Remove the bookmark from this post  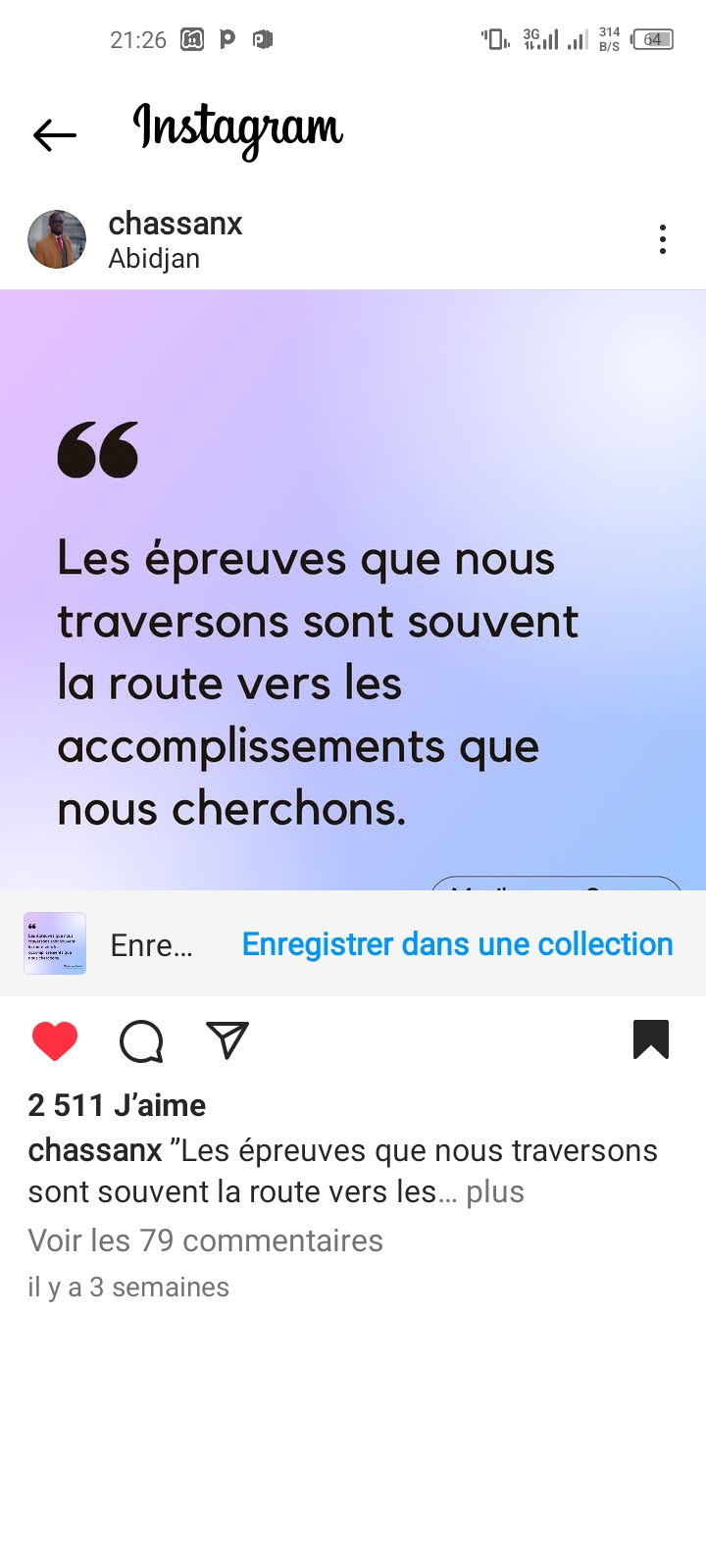tap(651, 1039)
